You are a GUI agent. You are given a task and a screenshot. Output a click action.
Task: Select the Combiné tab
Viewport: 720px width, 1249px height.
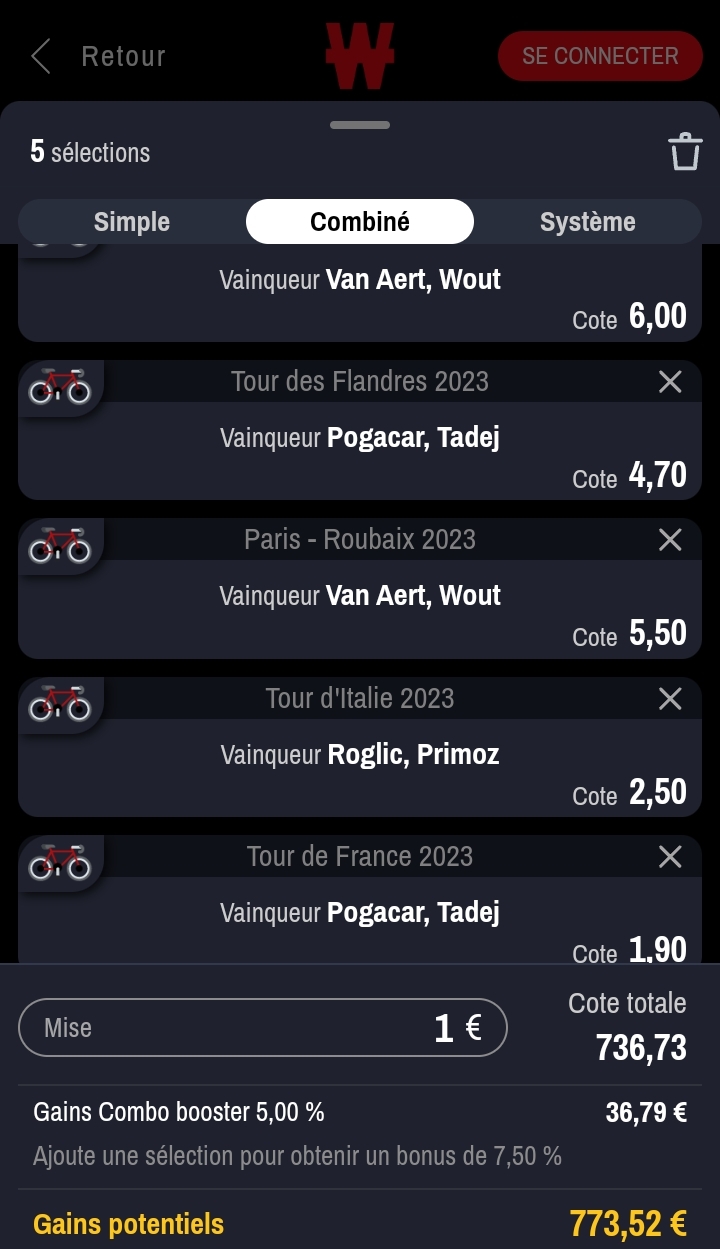360,222
